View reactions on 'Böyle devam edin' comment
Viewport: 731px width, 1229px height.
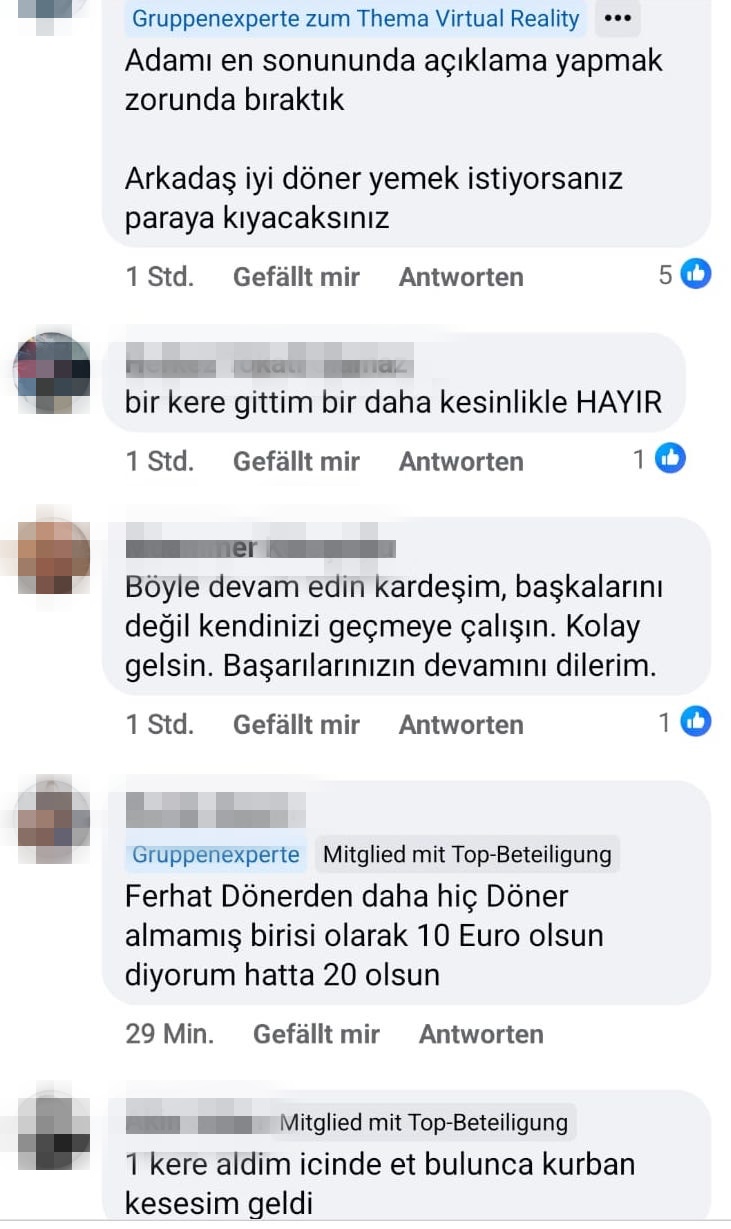pos(684,721)
